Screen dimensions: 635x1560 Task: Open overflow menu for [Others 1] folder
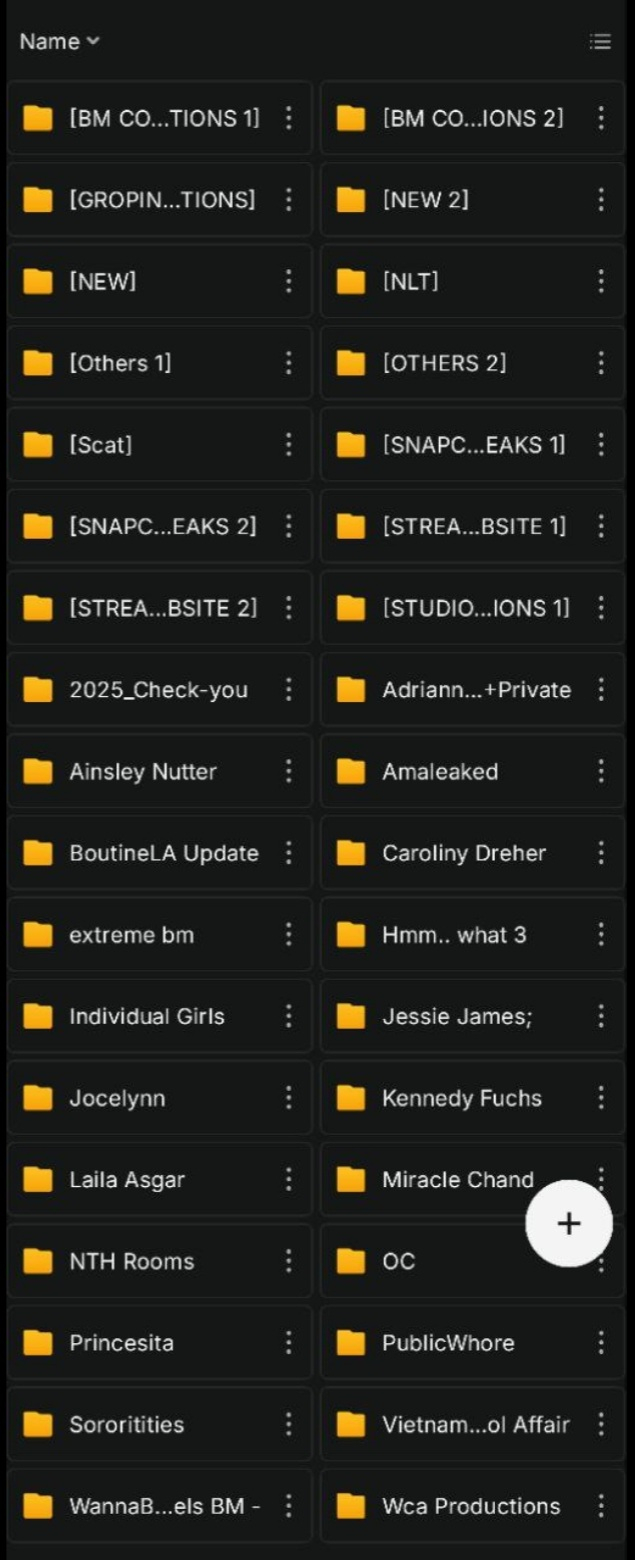pos(288,363)
